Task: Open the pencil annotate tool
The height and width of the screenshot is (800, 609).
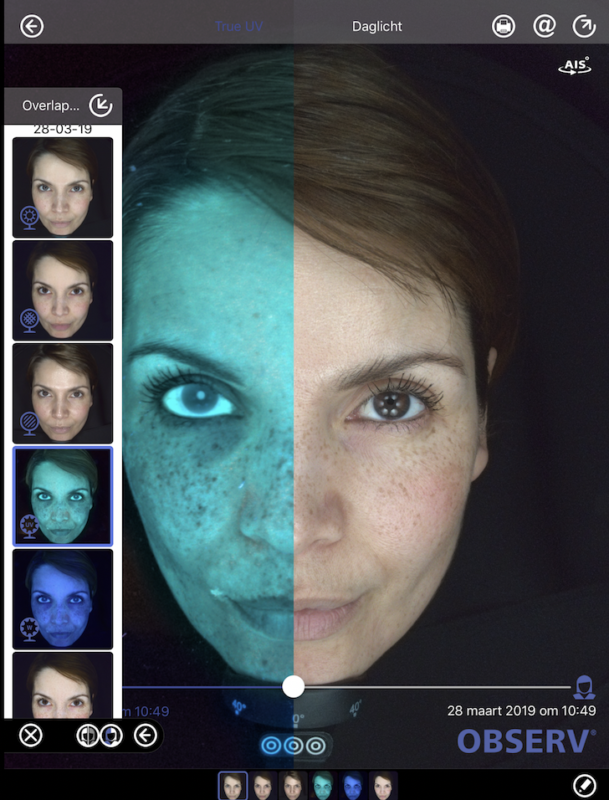Action: pos(584,784)
